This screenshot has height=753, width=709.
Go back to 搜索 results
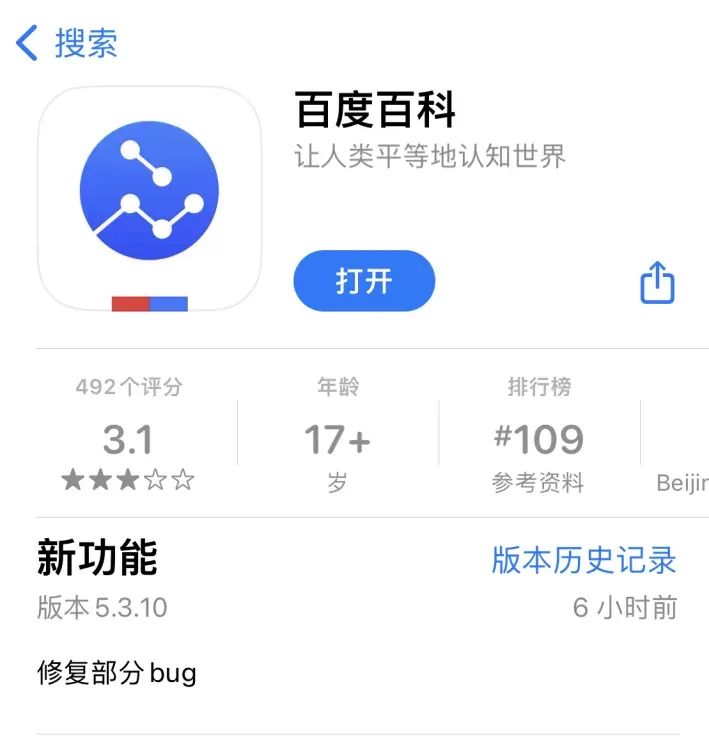(68, 44)
